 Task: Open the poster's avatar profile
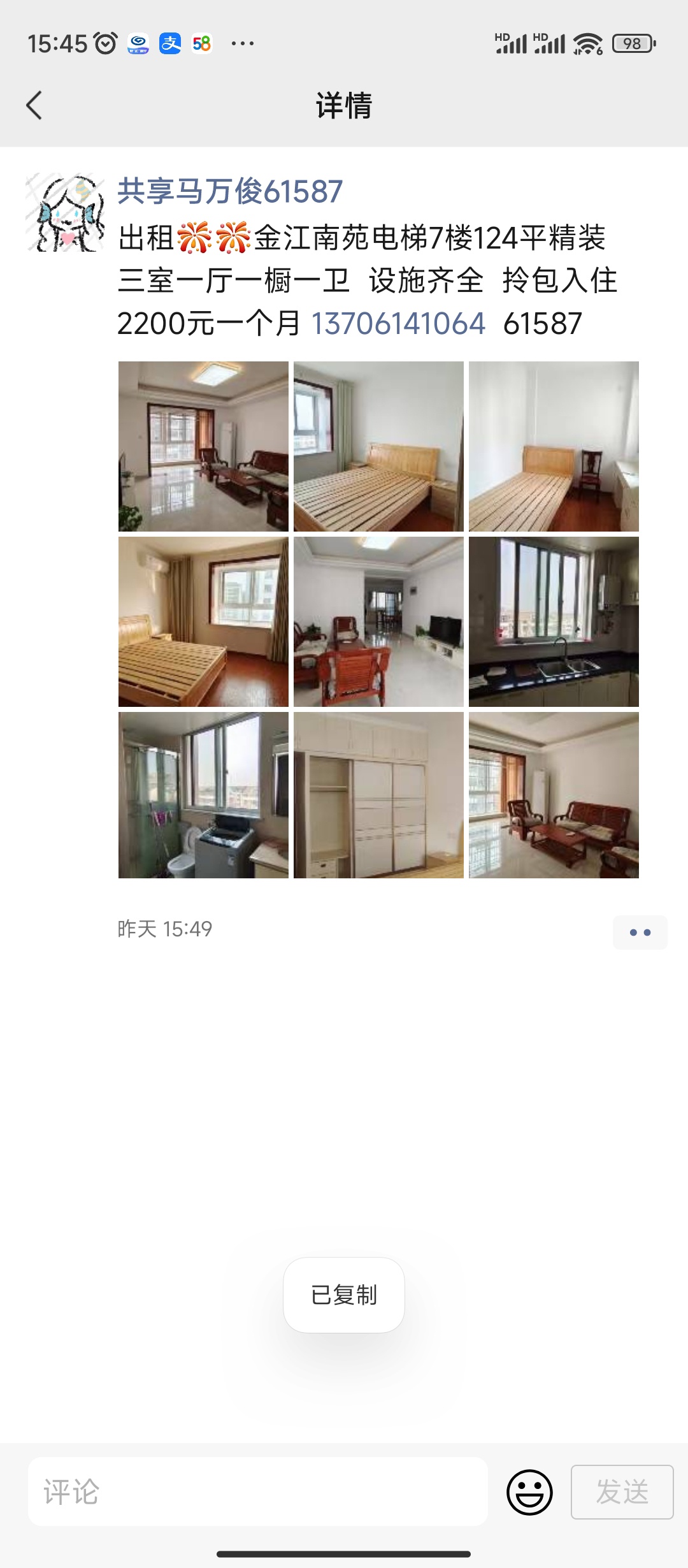click(65, 212)
